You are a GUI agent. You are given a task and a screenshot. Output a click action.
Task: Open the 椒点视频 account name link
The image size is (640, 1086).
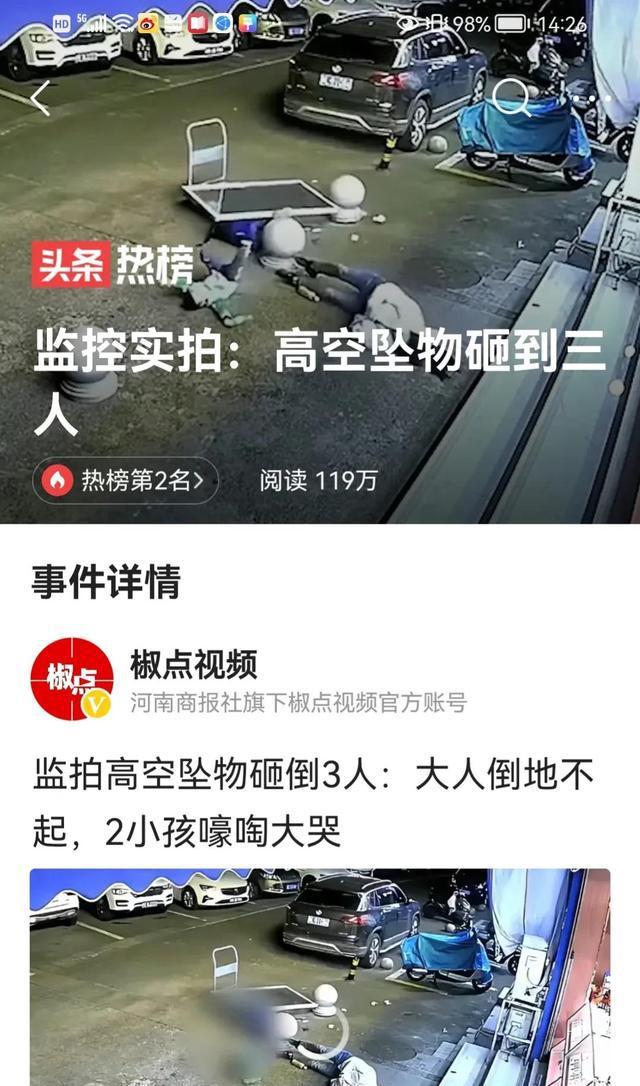(x=194, y=664)
